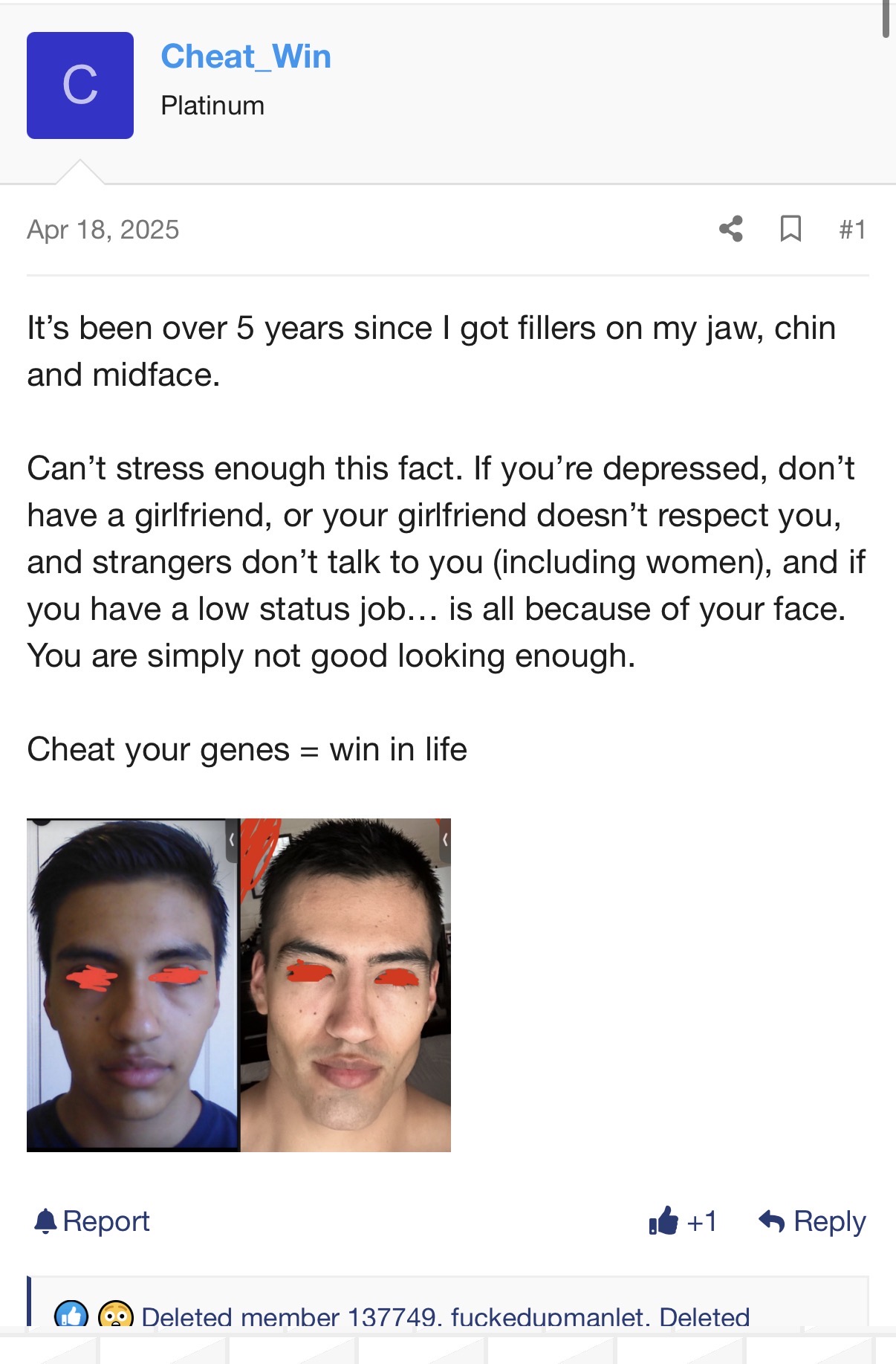Bookmark this post
The width and height of the screenshot is (896, 1364).
[791, 229]
